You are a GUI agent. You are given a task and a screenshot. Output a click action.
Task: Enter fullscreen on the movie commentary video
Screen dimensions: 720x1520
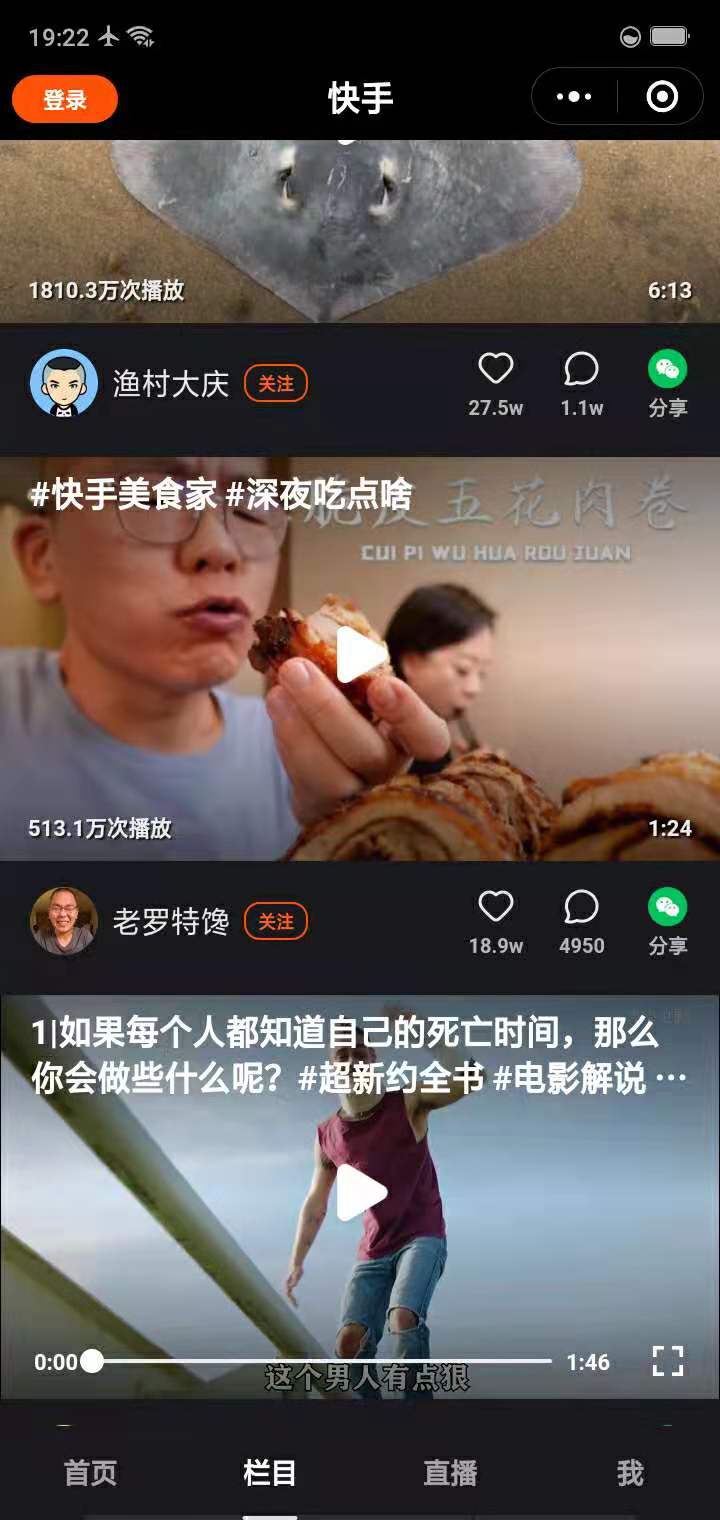pyautogui.click(x=668, y=1361)
